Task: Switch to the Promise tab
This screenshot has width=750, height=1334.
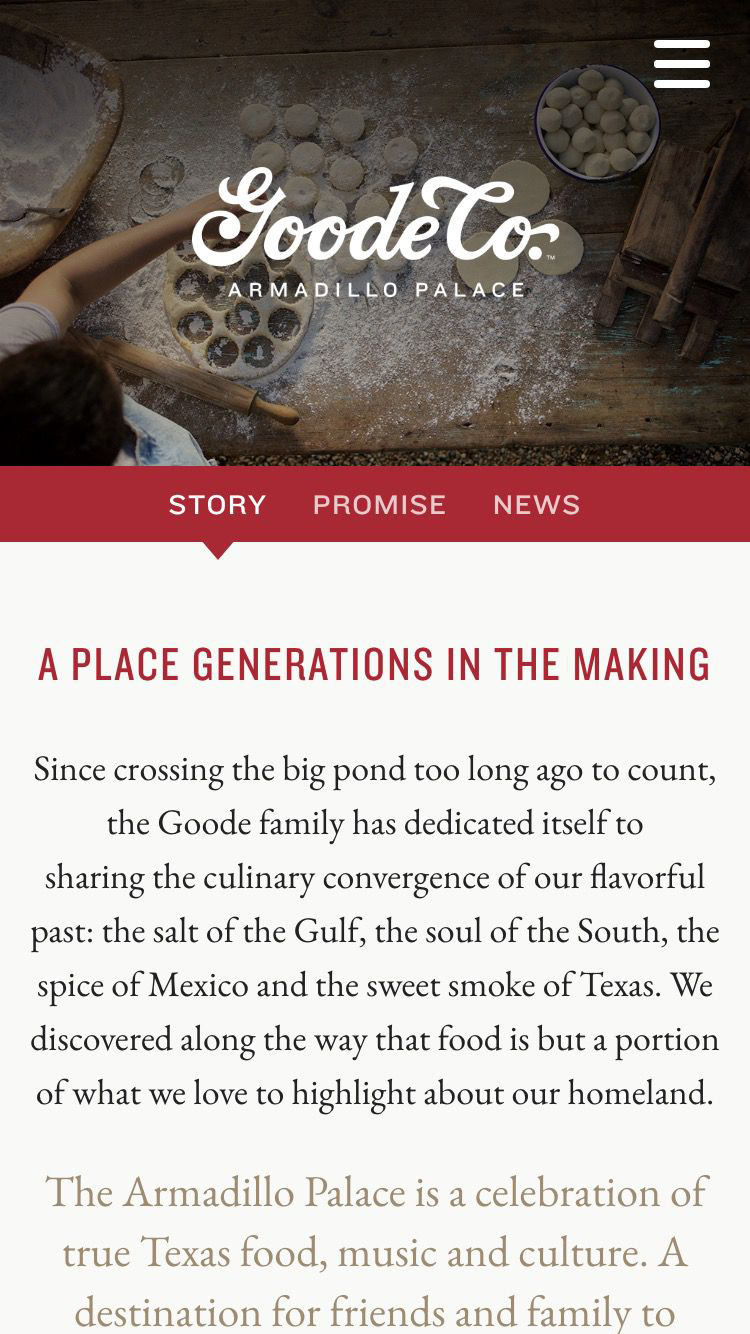Action: [x=379, y=504]
